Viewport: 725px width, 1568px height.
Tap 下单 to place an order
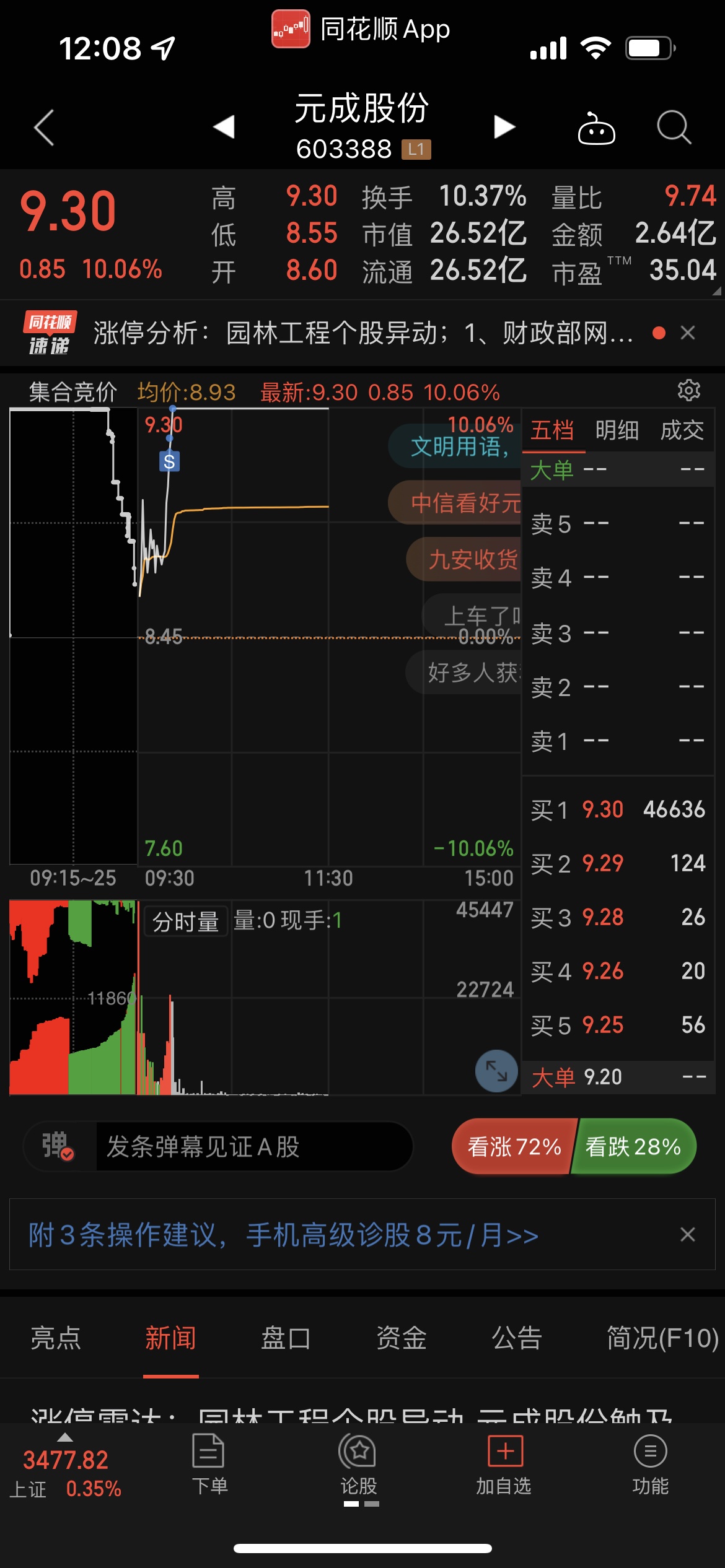coord(209,1465)
